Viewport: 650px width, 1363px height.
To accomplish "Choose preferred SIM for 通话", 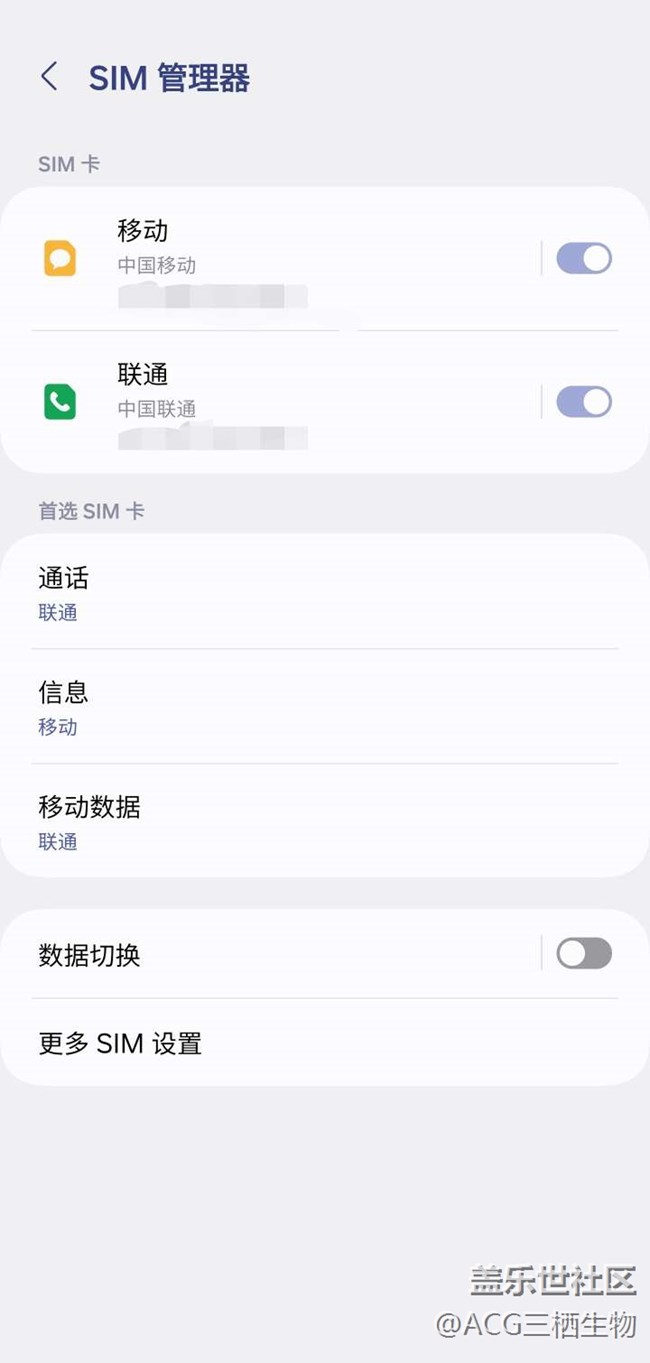I will click(325, 593).
